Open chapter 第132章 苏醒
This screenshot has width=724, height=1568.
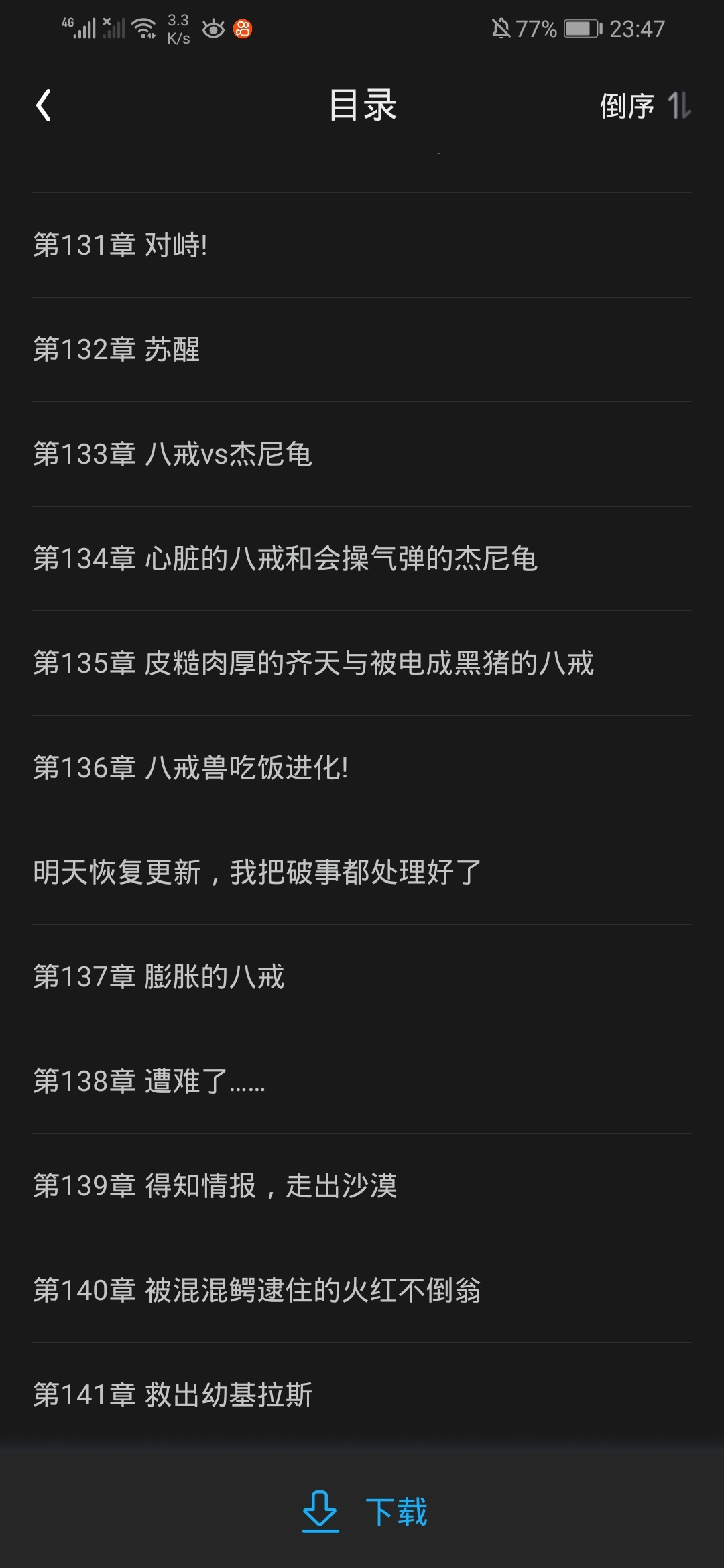362,350
